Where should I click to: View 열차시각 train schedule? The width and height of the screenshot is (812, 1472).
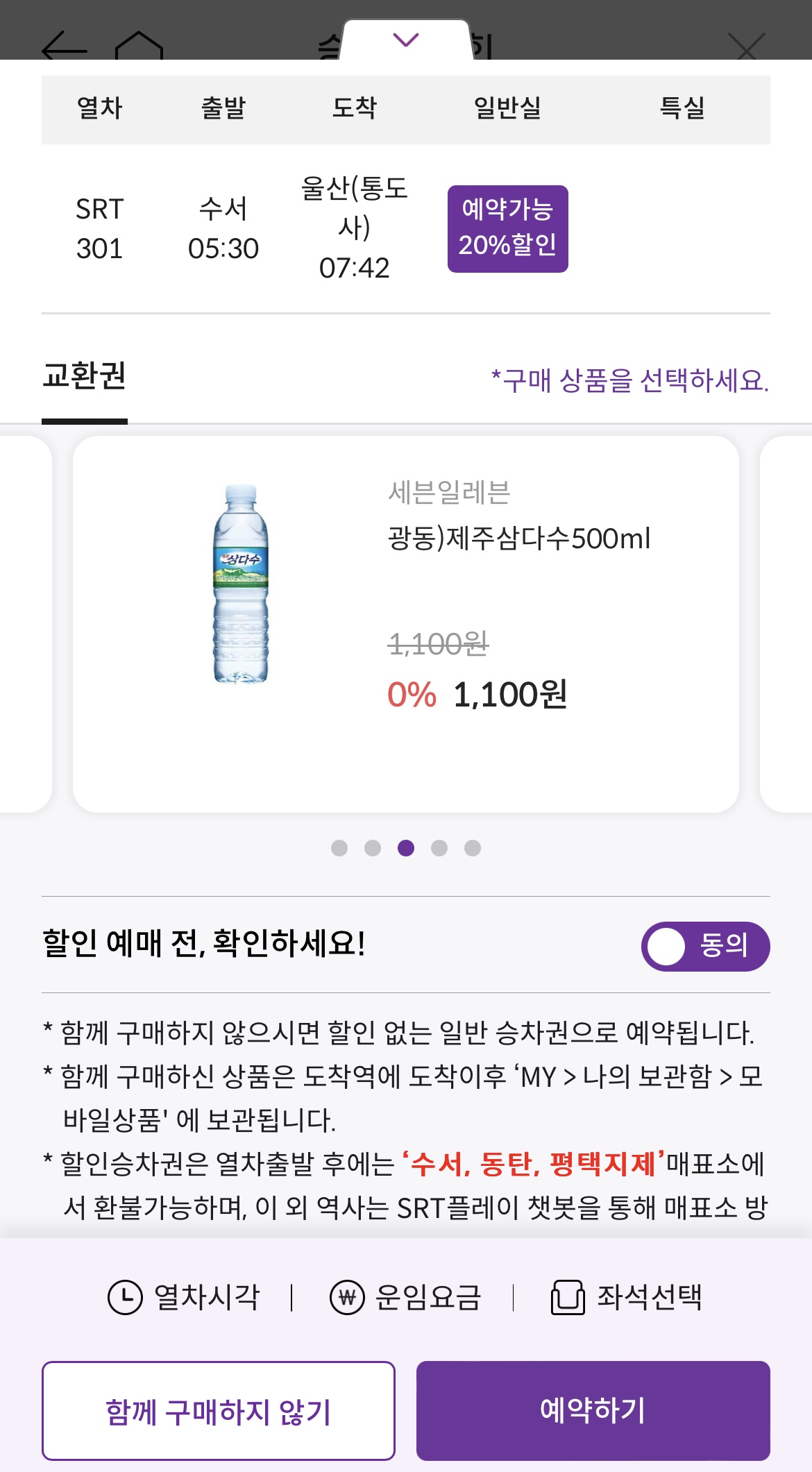(x=184, y=1297)
